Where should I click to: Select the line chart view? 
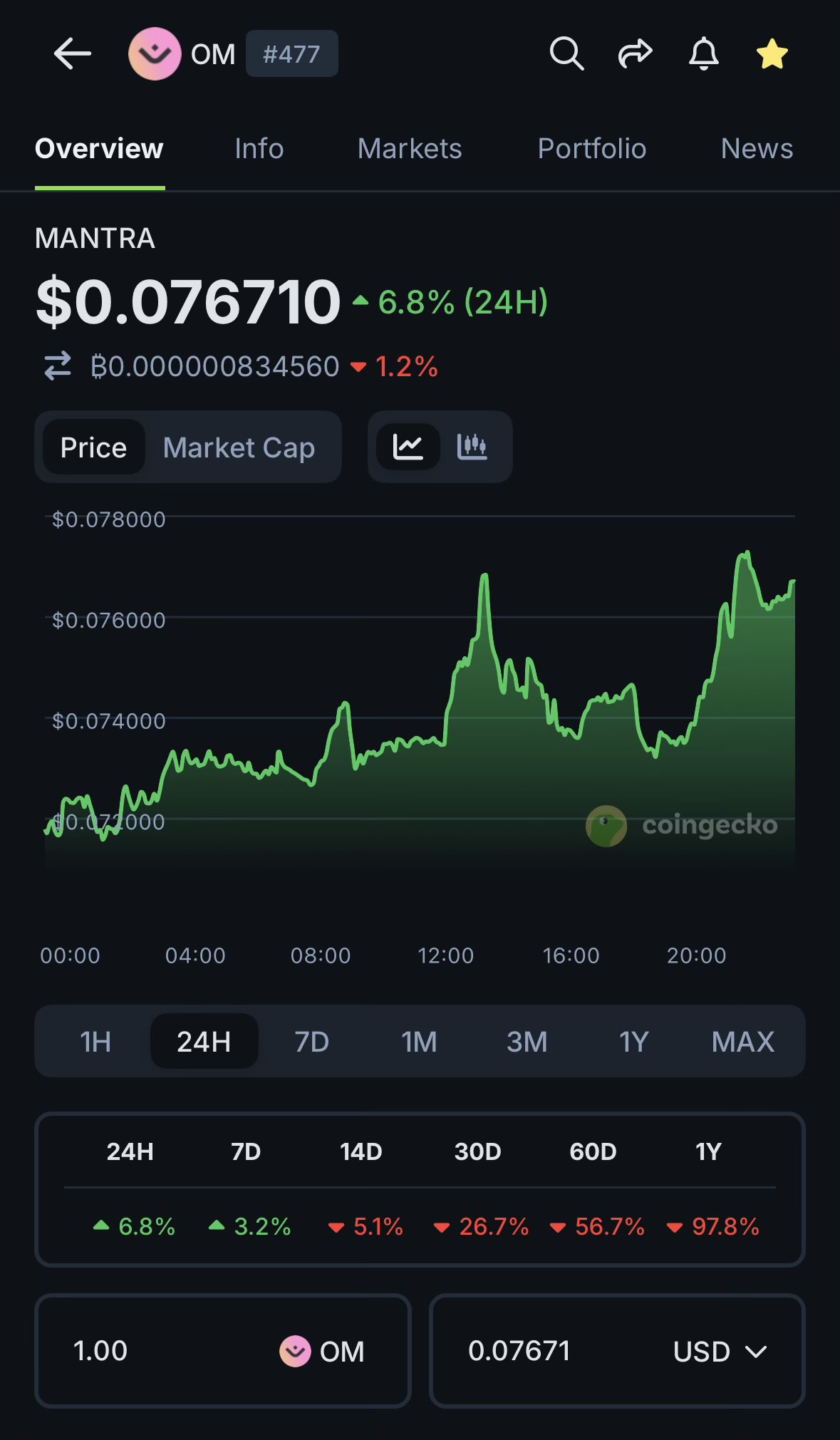tap(408, 447)
